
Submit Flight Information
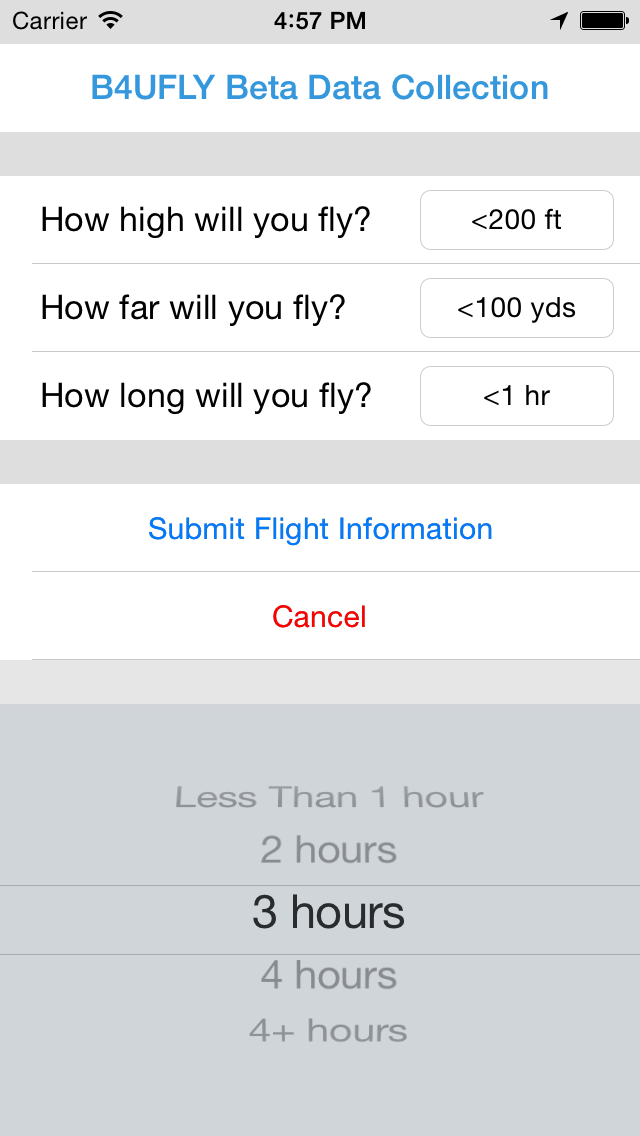click(x=320, y=529)
